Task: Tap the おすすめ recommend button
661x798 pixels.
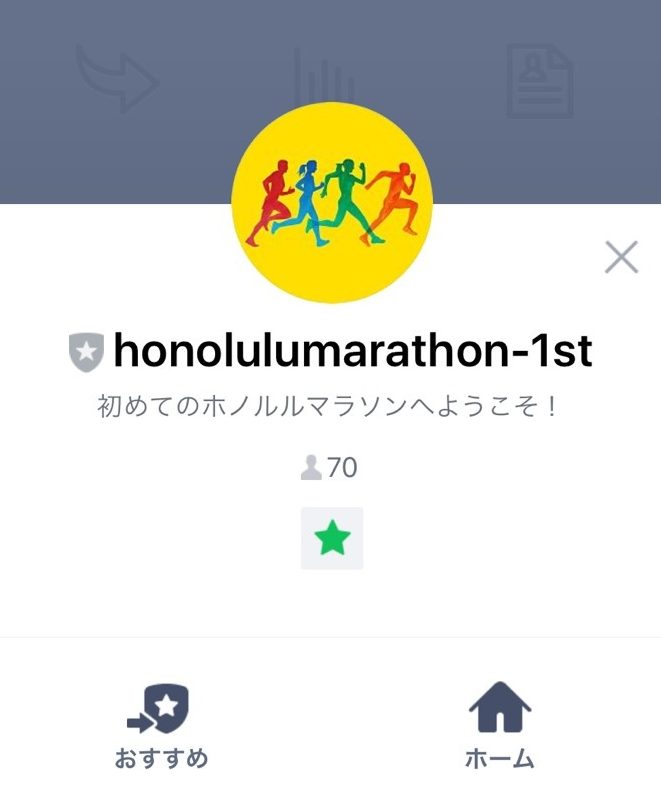Action: coord(161,725)
